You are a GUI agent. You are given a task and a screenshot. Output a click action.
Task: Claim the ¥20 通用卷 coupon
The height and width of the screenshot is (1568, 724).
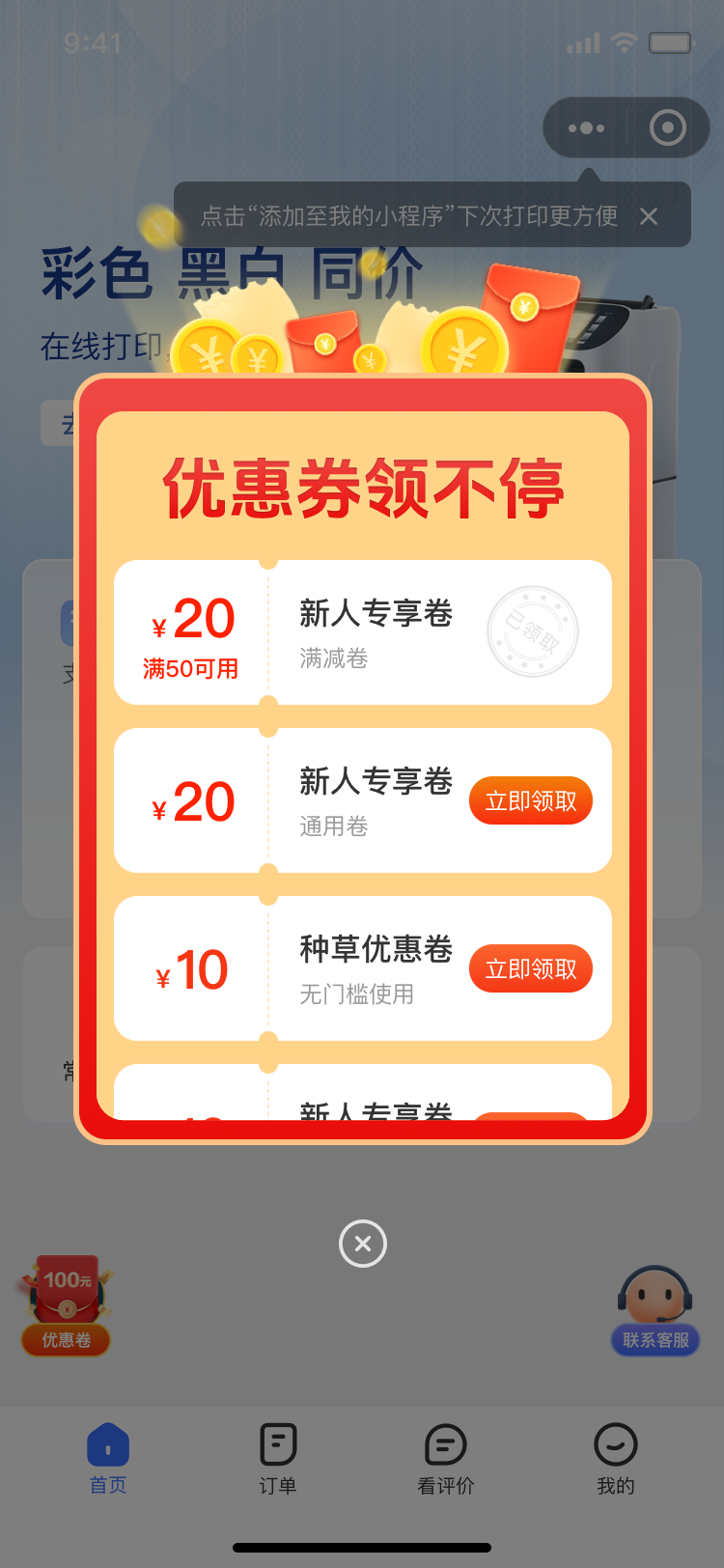530,800
